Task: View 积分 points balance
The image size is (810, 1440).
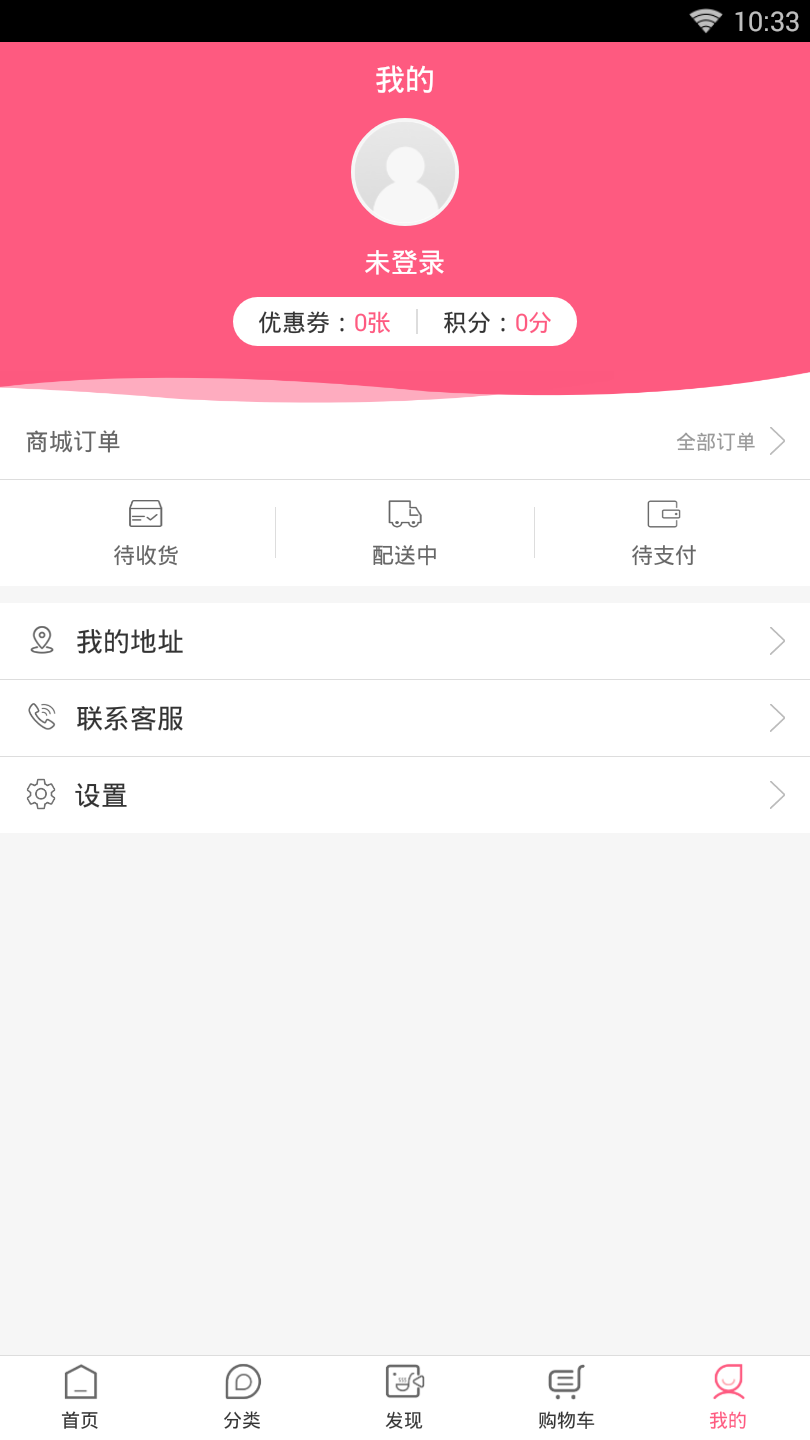Action: (x=497, y=322)
